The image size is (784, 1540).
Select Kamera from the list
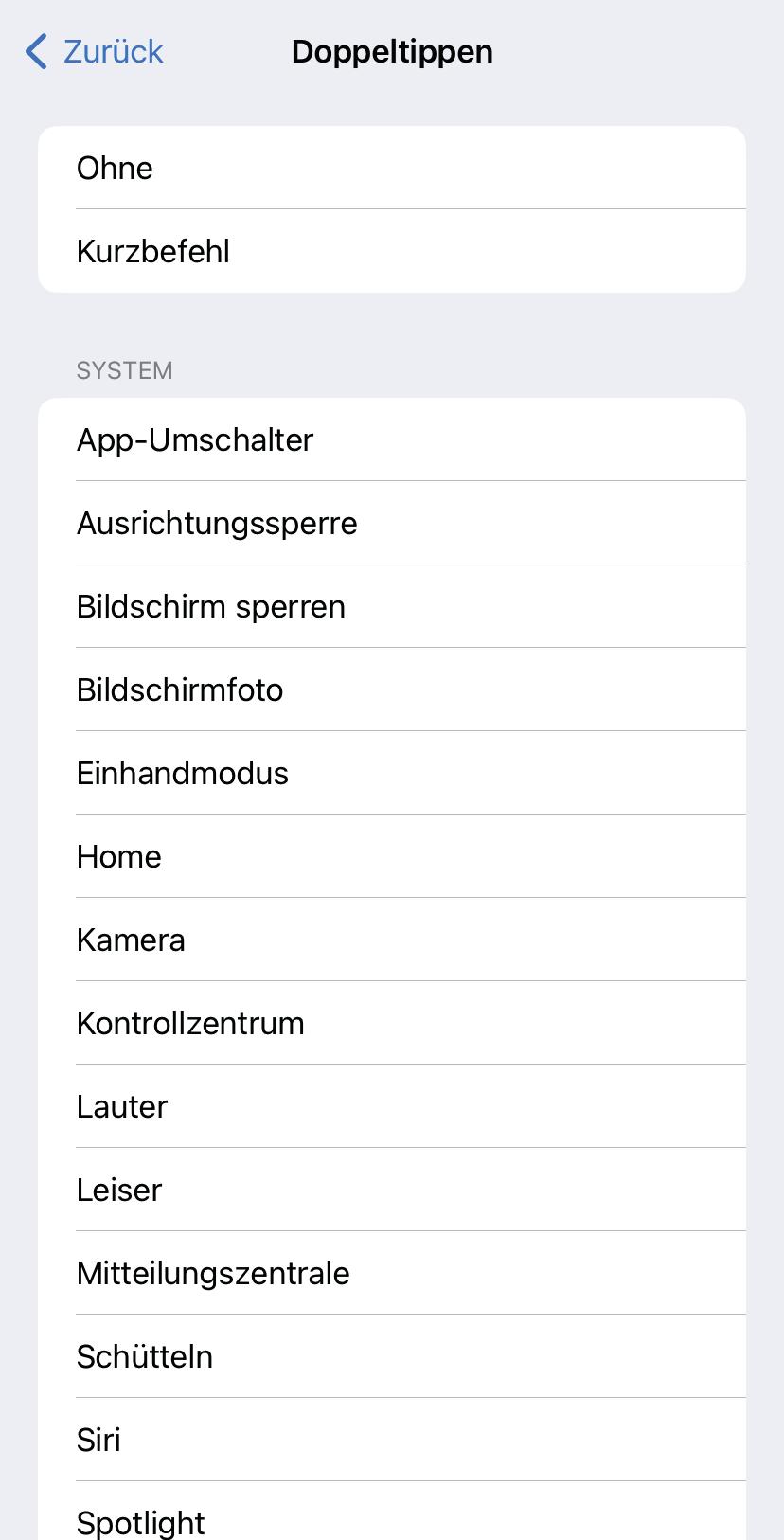click(392, 940)
